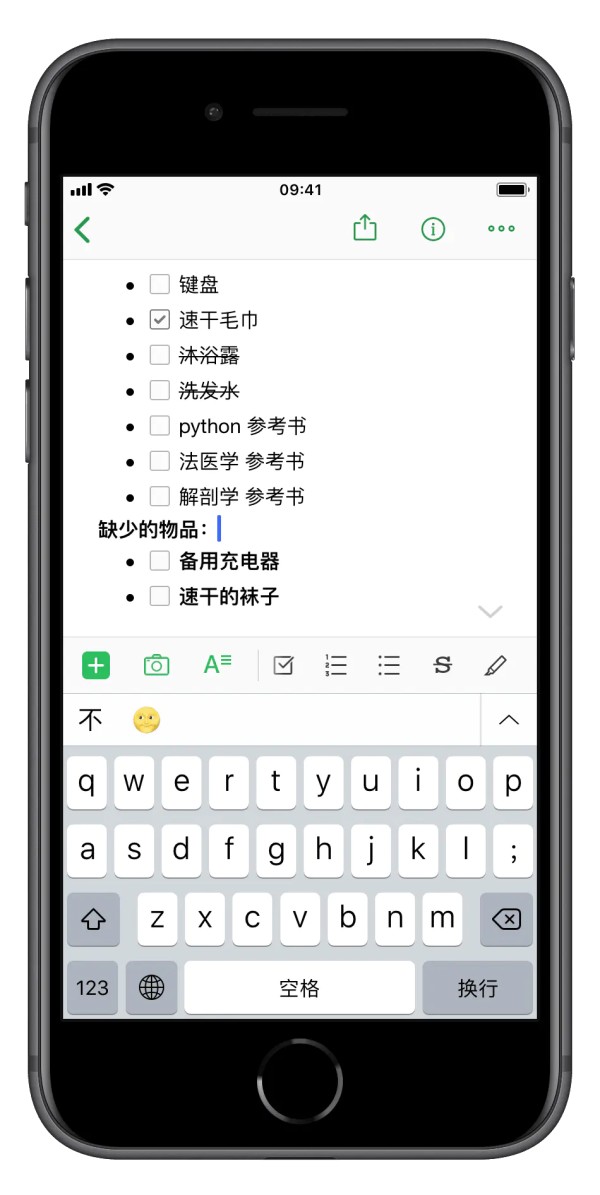The image size is (600, 1195).
Task: Share this note
Action: (x=365, y=228)
